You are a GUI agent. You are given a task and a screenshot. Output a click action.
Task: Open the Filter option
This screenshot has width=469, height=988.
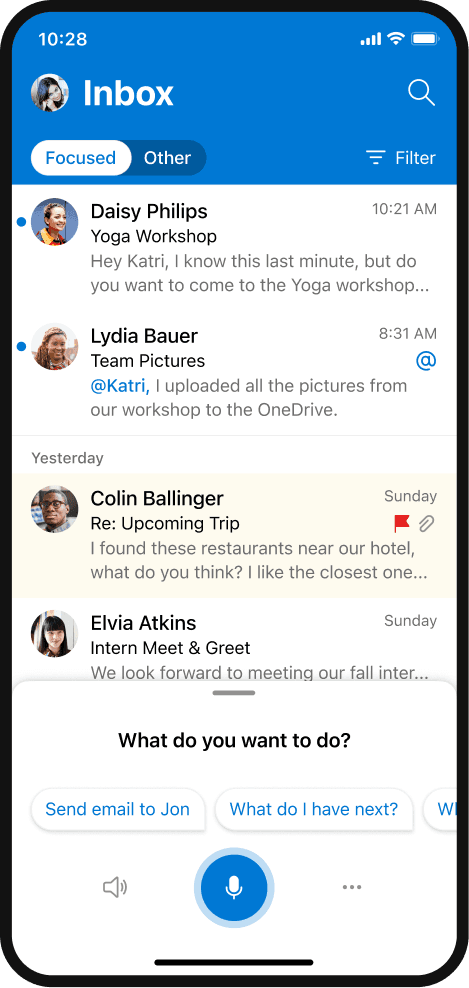pos(401,158)
